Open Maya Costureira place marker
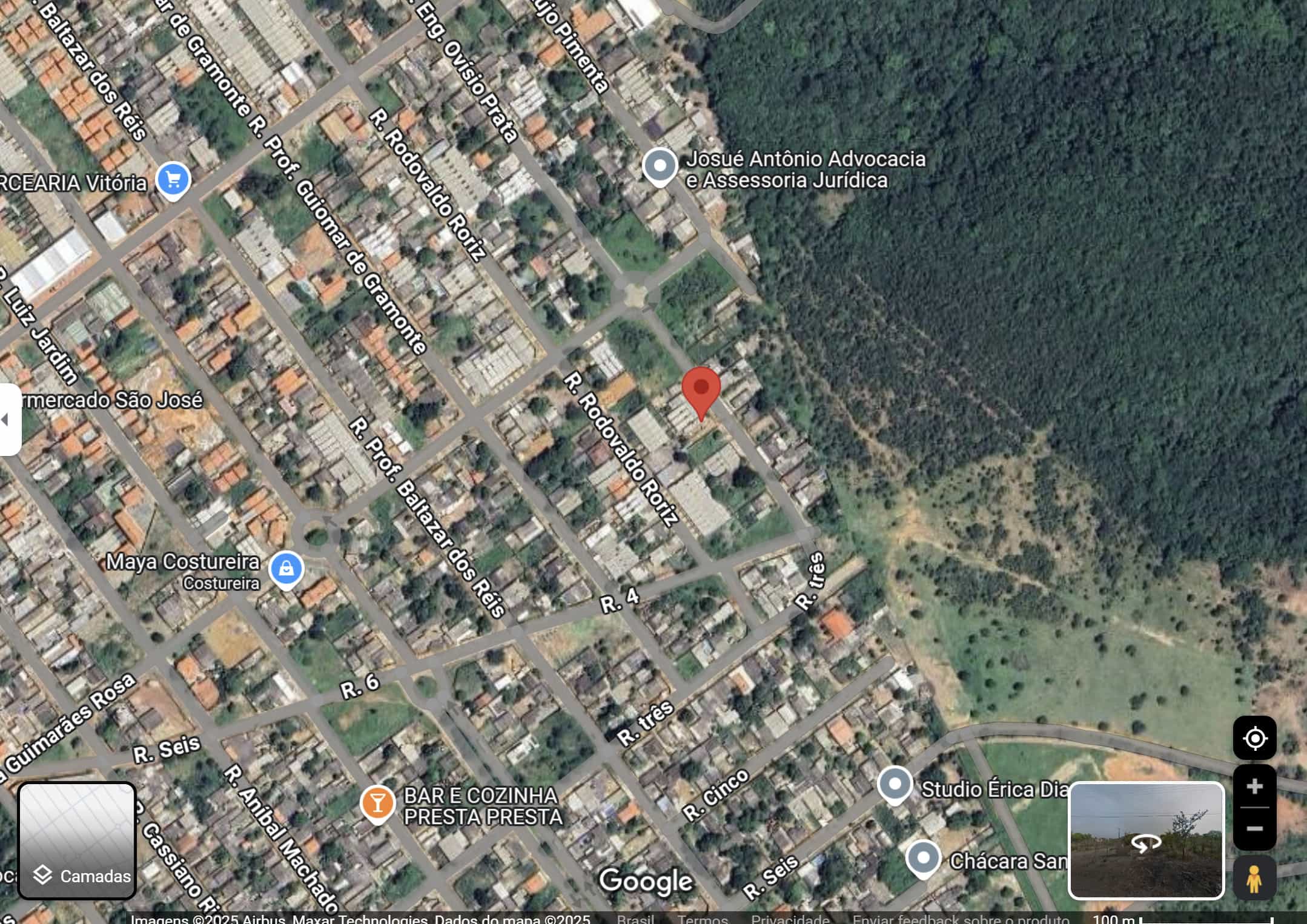 pos(286,568)
